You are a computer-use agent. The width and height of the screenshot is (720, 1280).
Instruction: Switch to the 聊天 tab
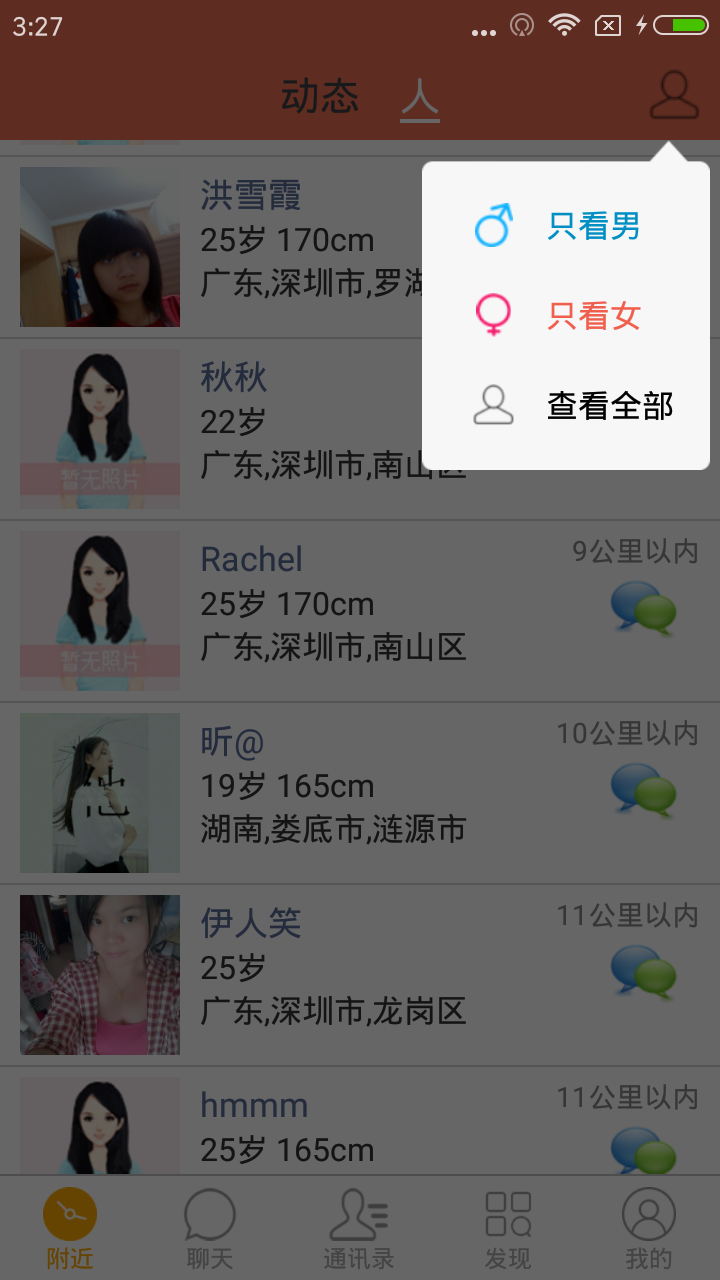pos(210,1229)
